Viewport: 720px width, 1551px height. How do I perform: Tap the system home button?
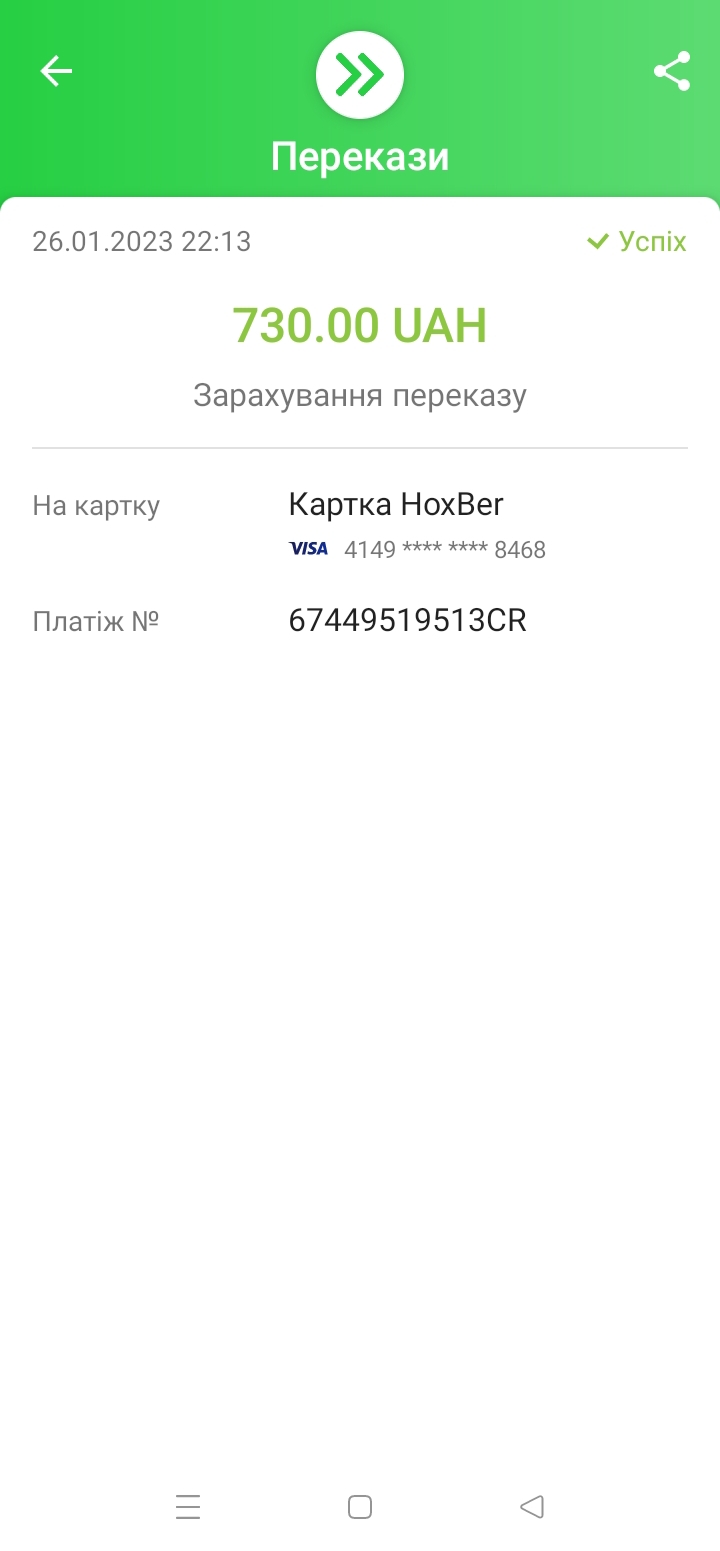point(360,1506)
